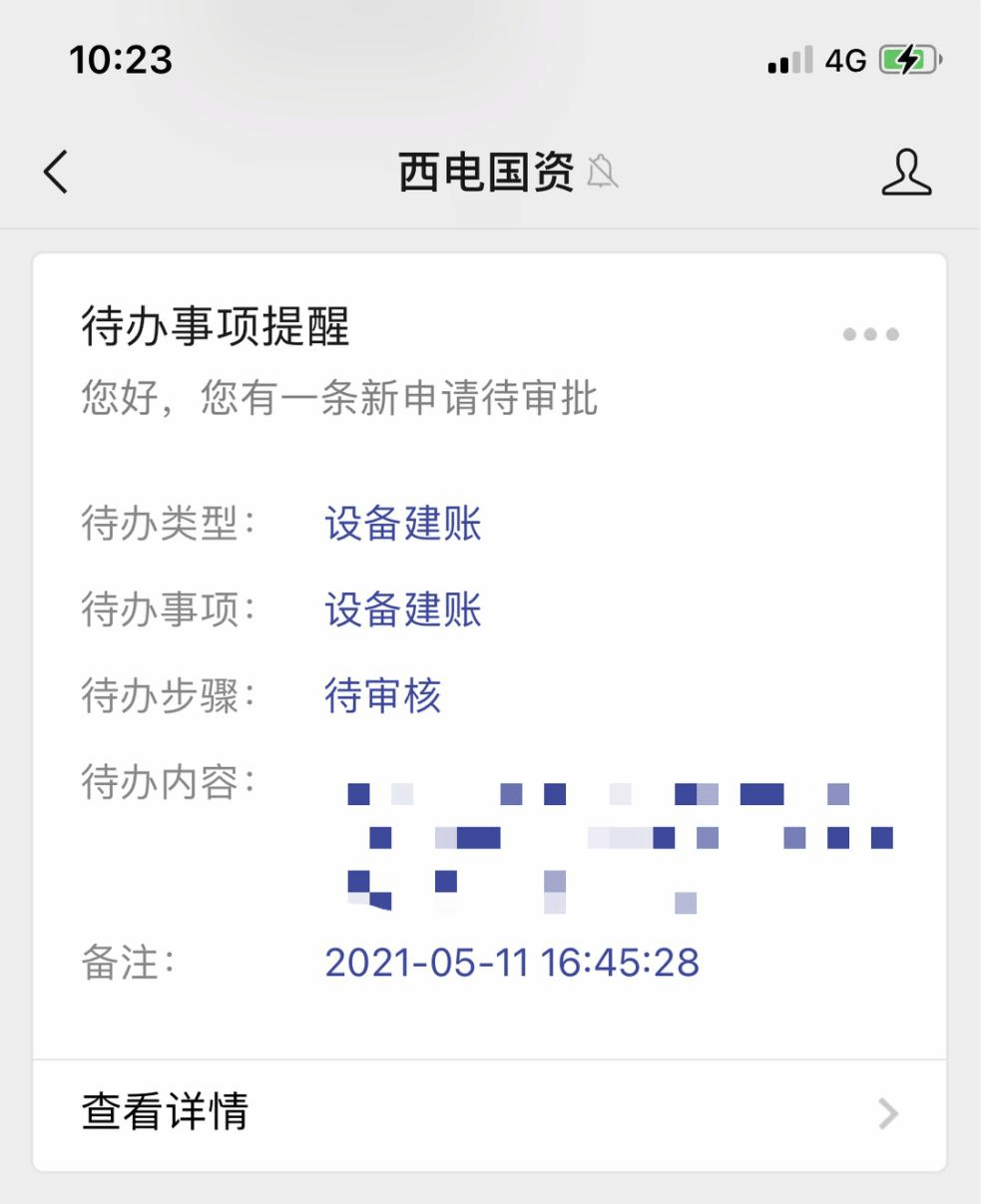Open the 西电国资 account profile
This screenshot has width=981, height=1204.
coord(905,172)
